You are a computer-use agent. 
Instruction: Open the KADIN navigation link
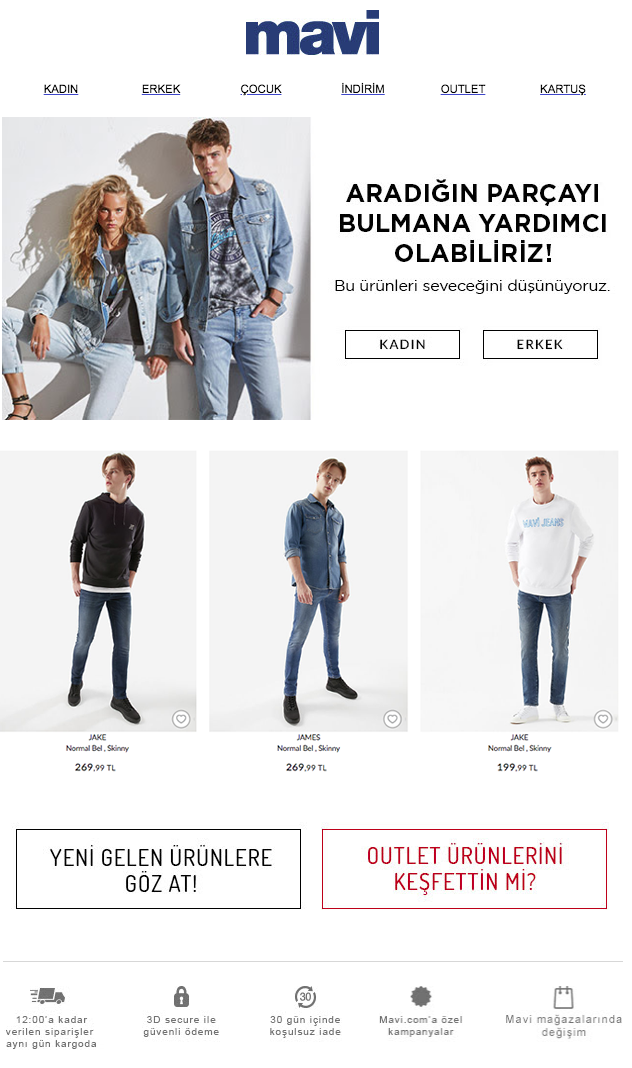(x=61, y=89)
